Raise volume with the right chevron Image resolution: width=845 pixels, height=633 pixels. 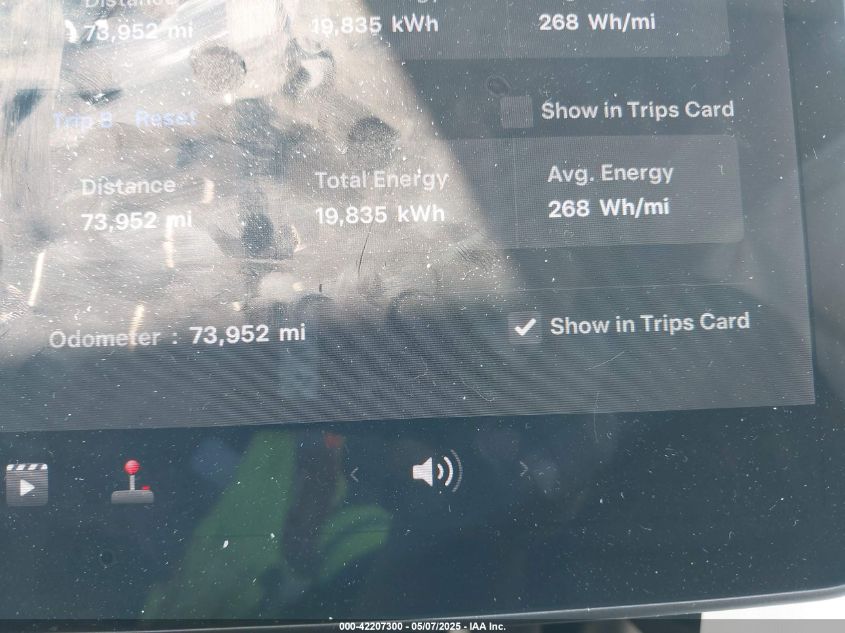pos(524,467)
